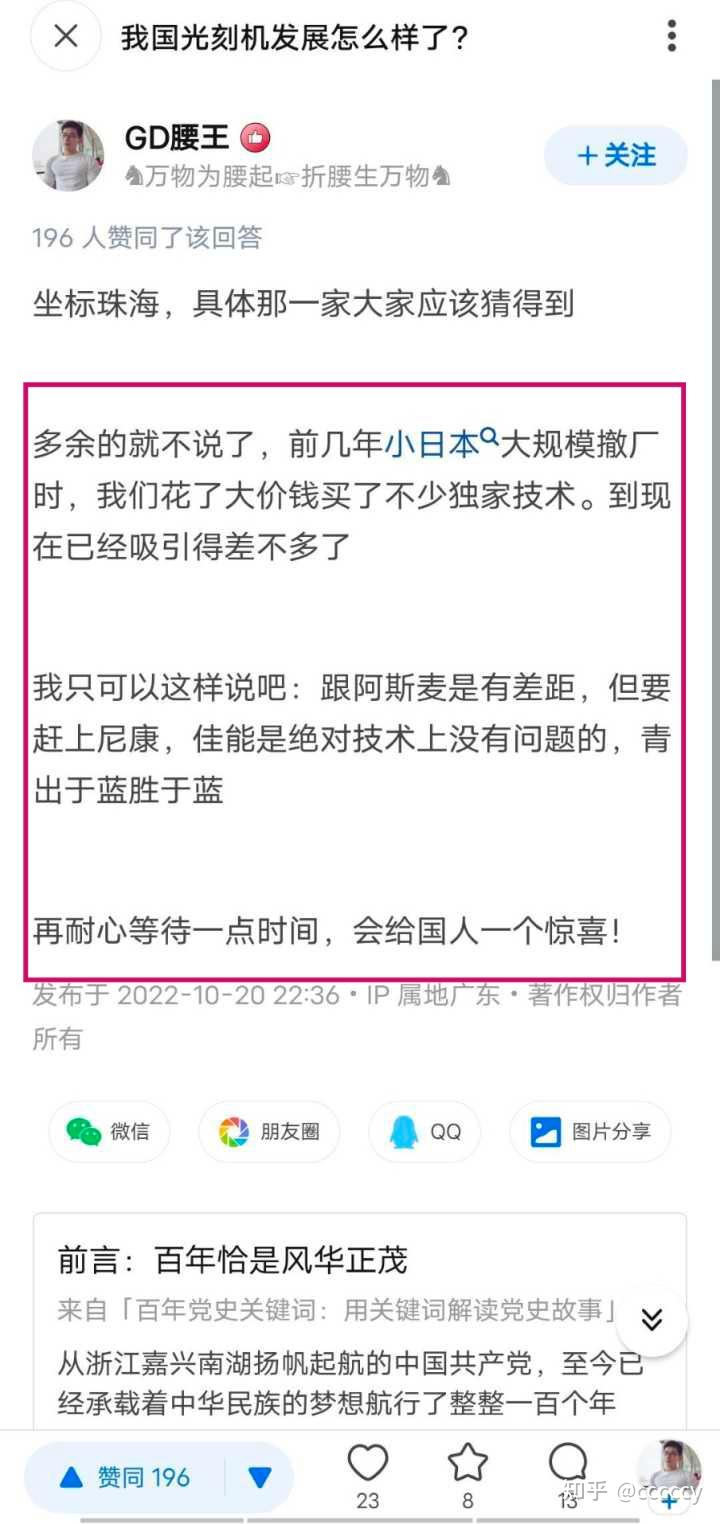Viewport: 720px width, 1524px height.
Task: Share the answer via 微信
Action: pos(109,1131)
